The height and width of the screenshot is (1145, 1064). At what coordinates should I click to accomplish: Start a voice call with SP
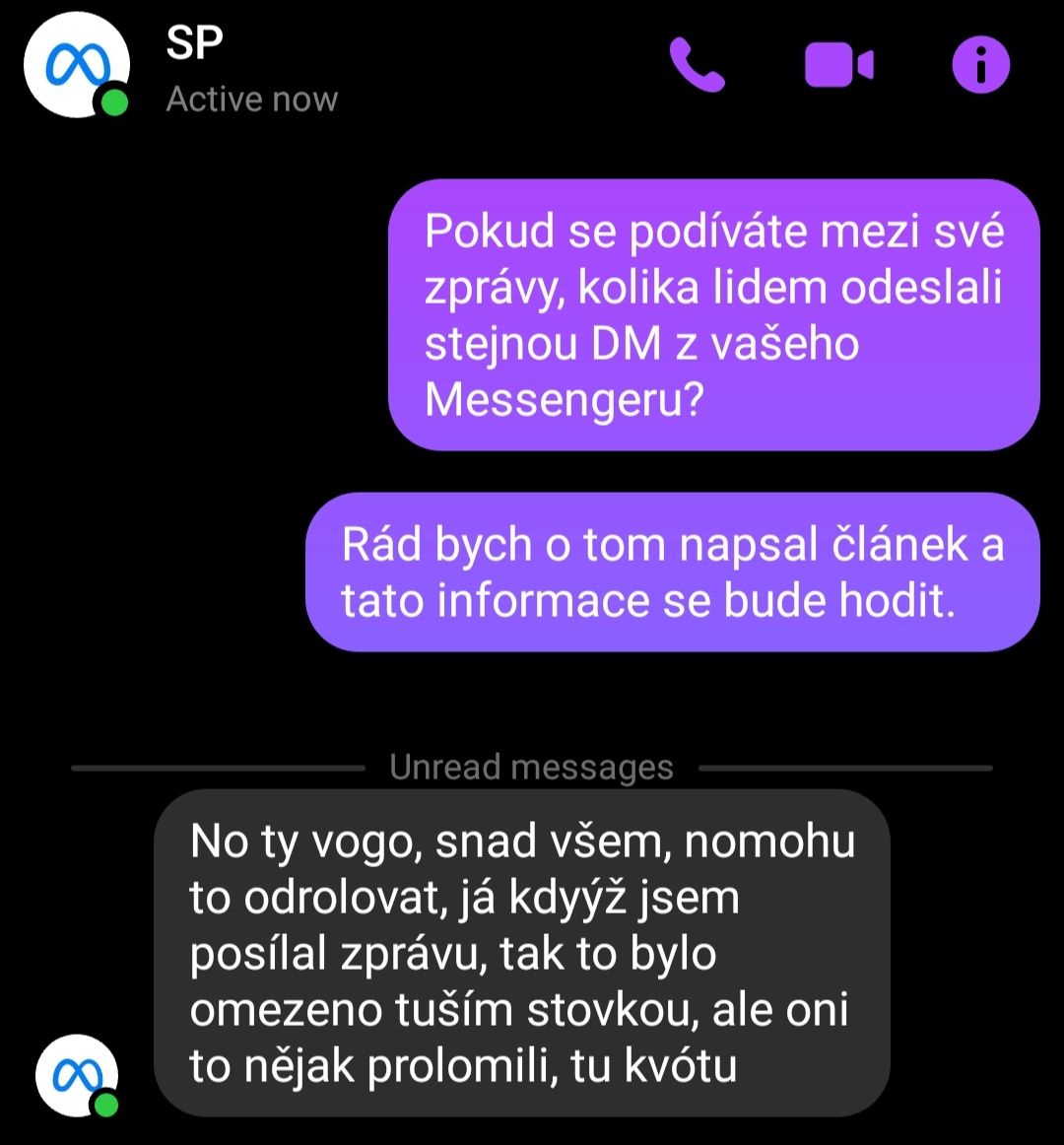[698, 66]
